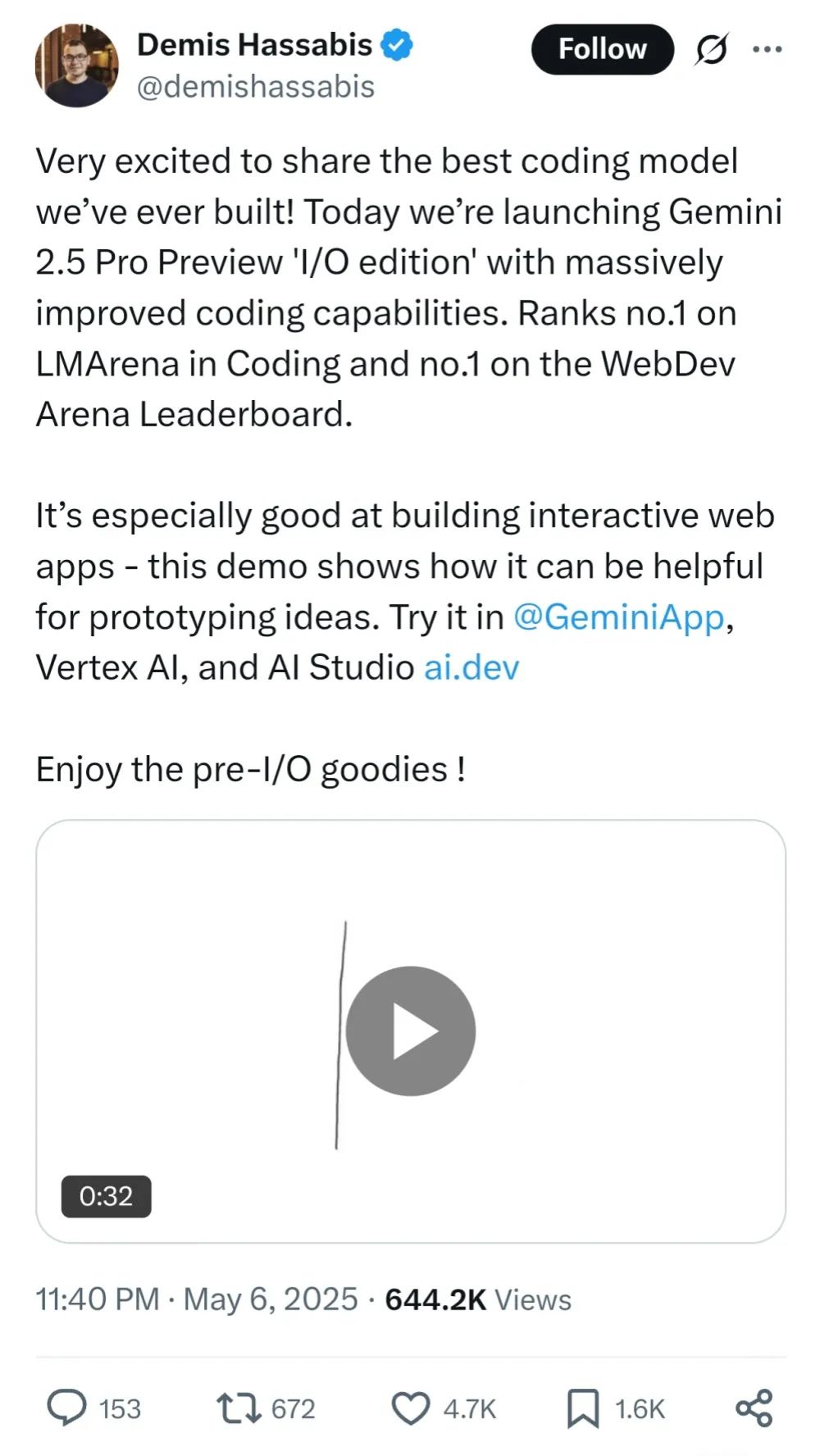Bookmark this post
Image resolution: width=820 pixels, height=1456 pixels.
(583, 1408)
